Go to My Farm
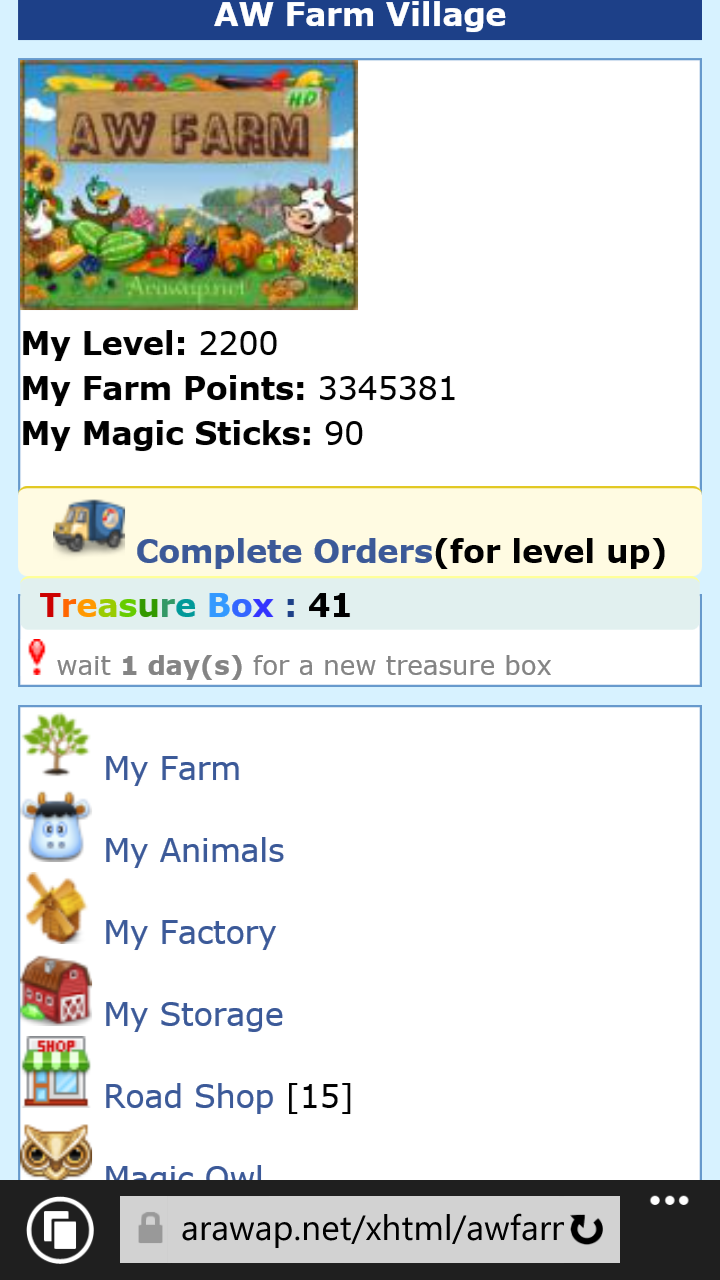 172,769
